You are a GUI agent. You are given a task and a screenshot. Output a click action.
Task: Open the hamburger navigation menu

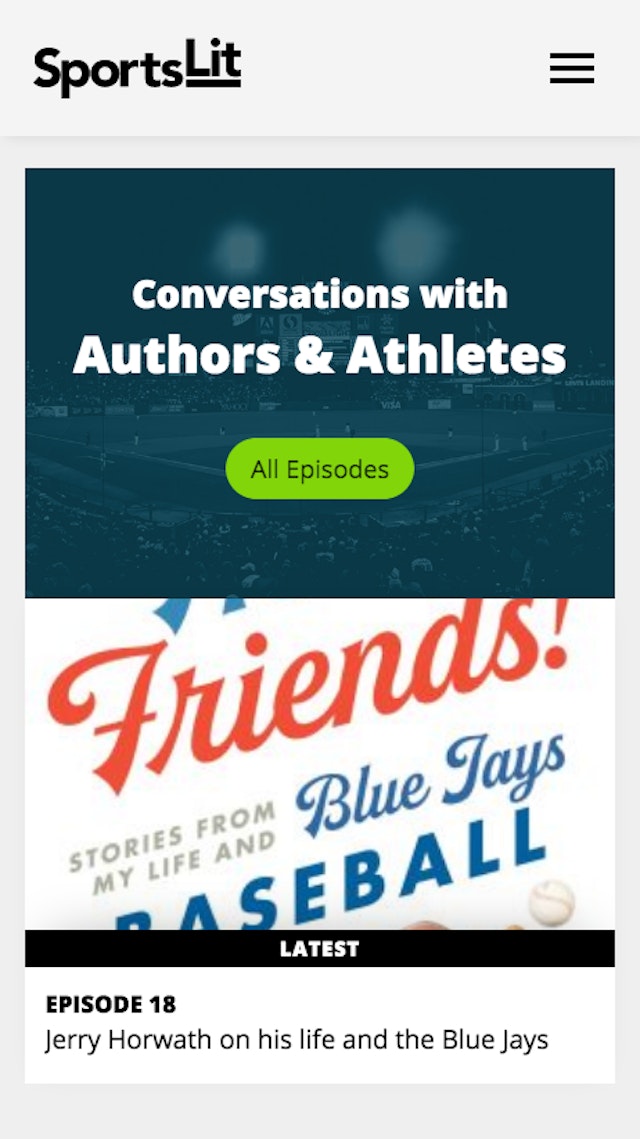click(572, 68)
